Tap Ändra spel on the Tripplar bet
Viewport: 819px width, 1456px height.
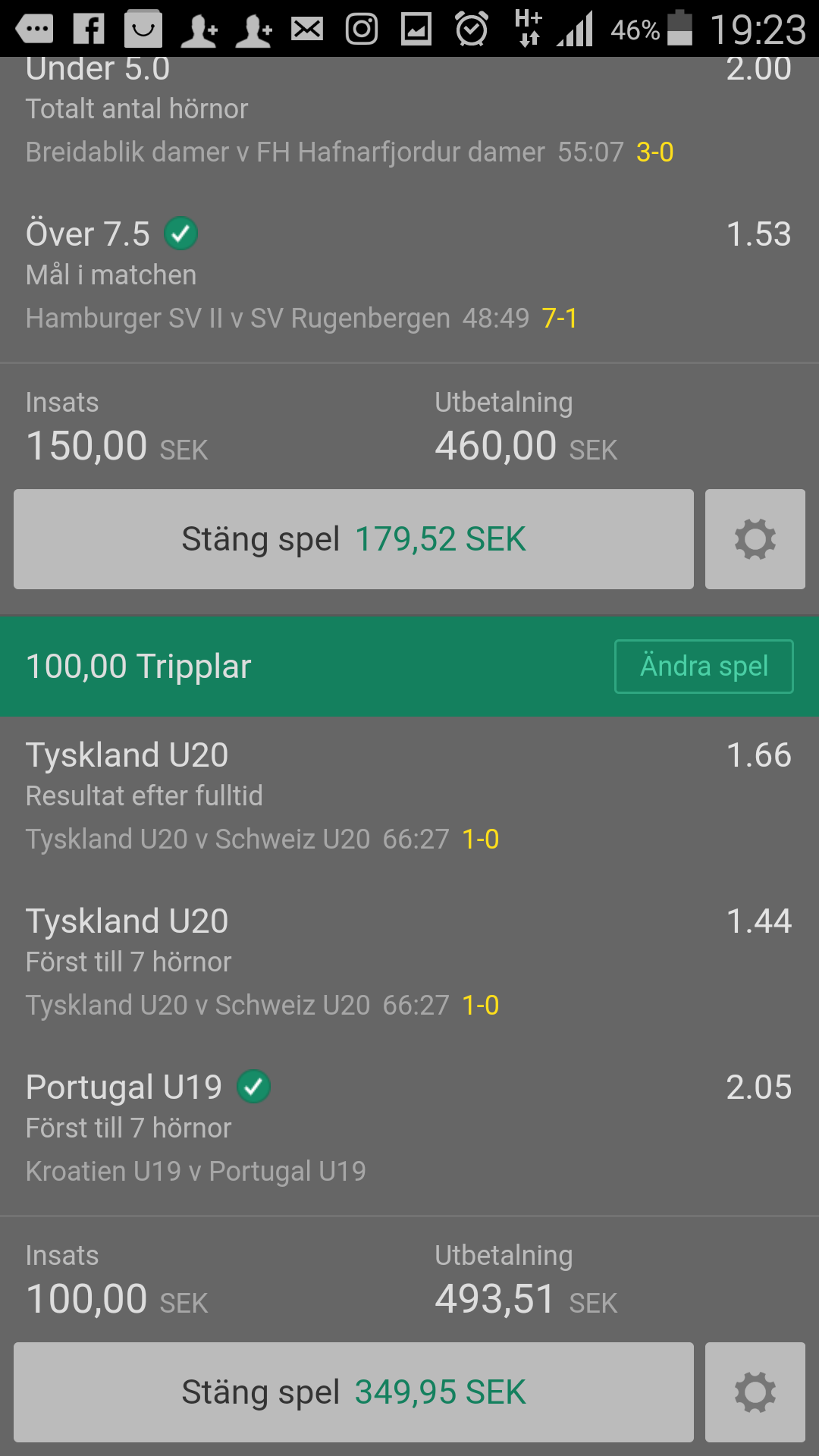[x=704, y=667]
